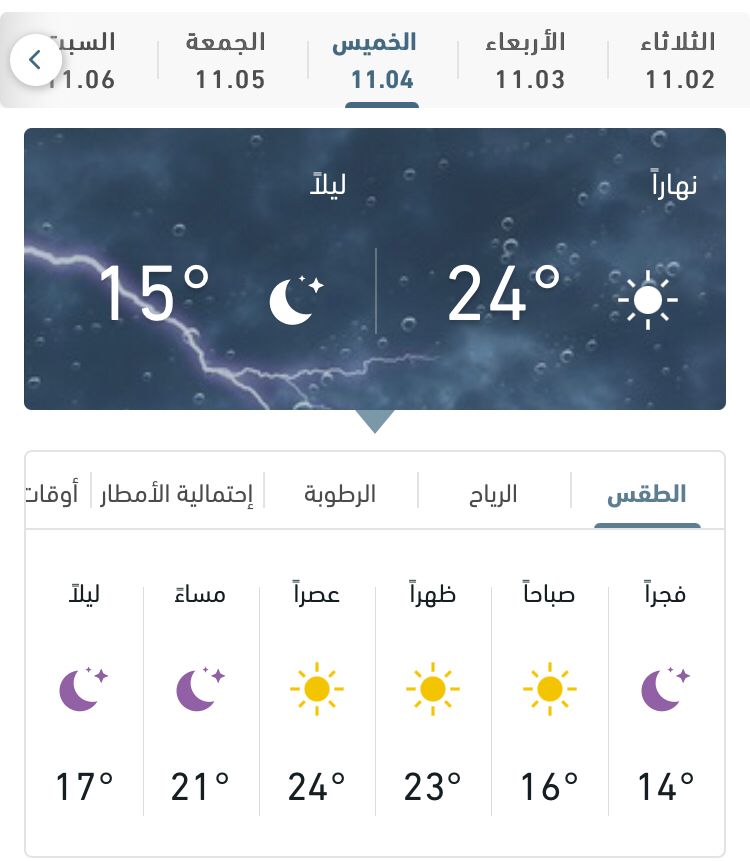Open the إحتمالية الأمطار tab
Screen dimensions: 750x861
176,494
